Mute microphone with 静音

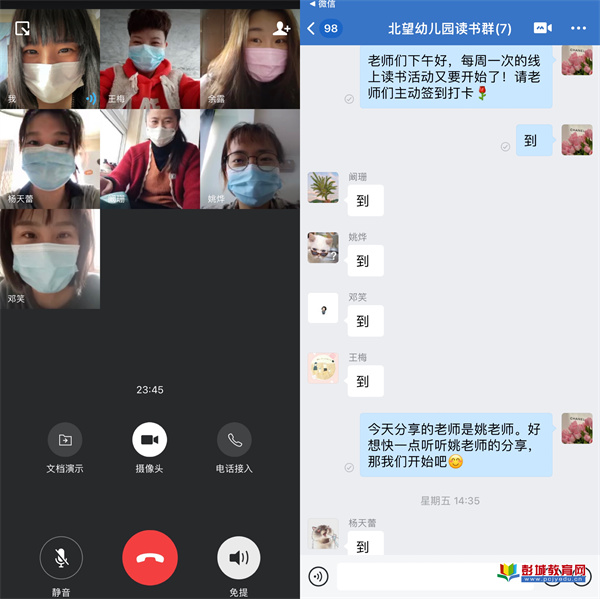(61, 558)
